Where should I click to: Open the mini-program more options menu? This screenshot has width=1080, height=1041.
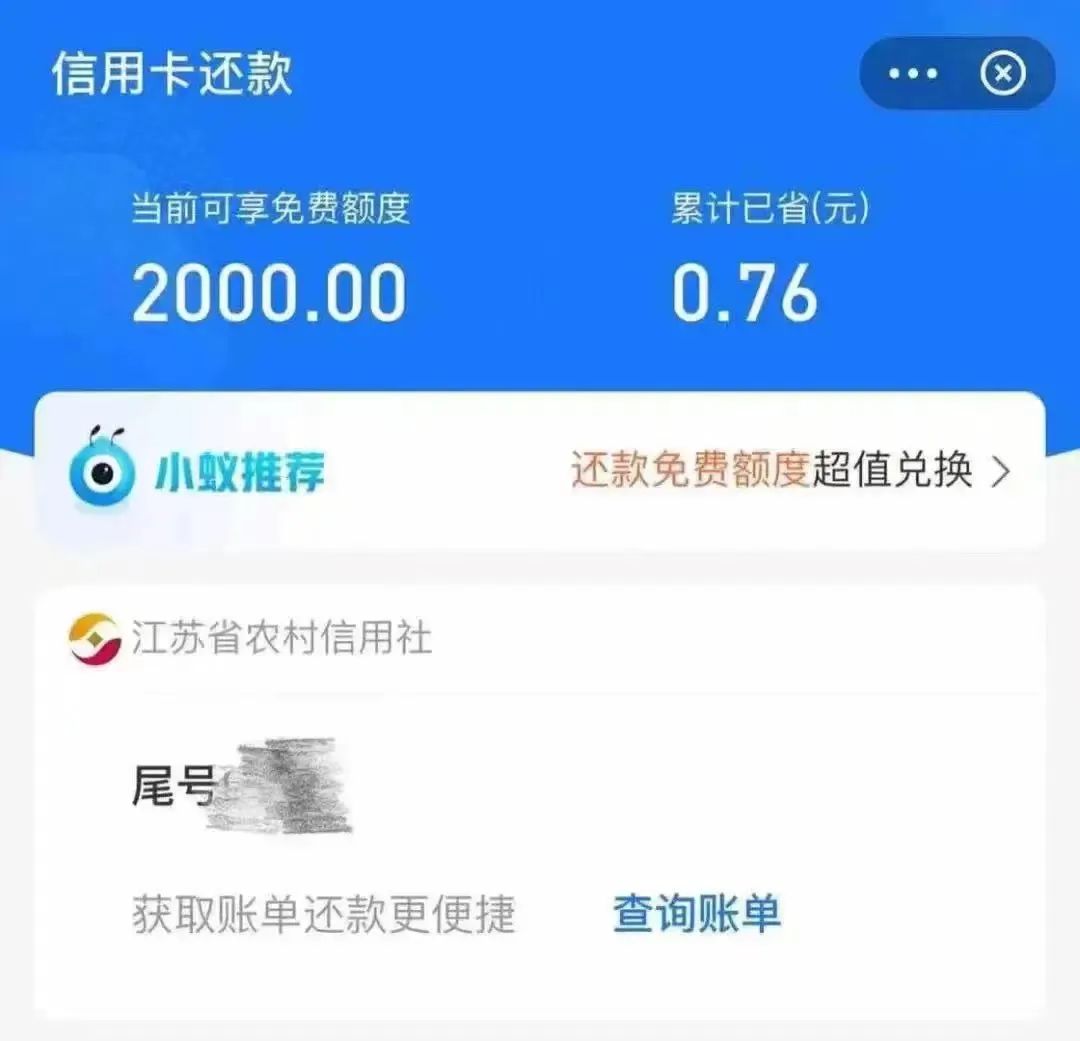point(912,74)
